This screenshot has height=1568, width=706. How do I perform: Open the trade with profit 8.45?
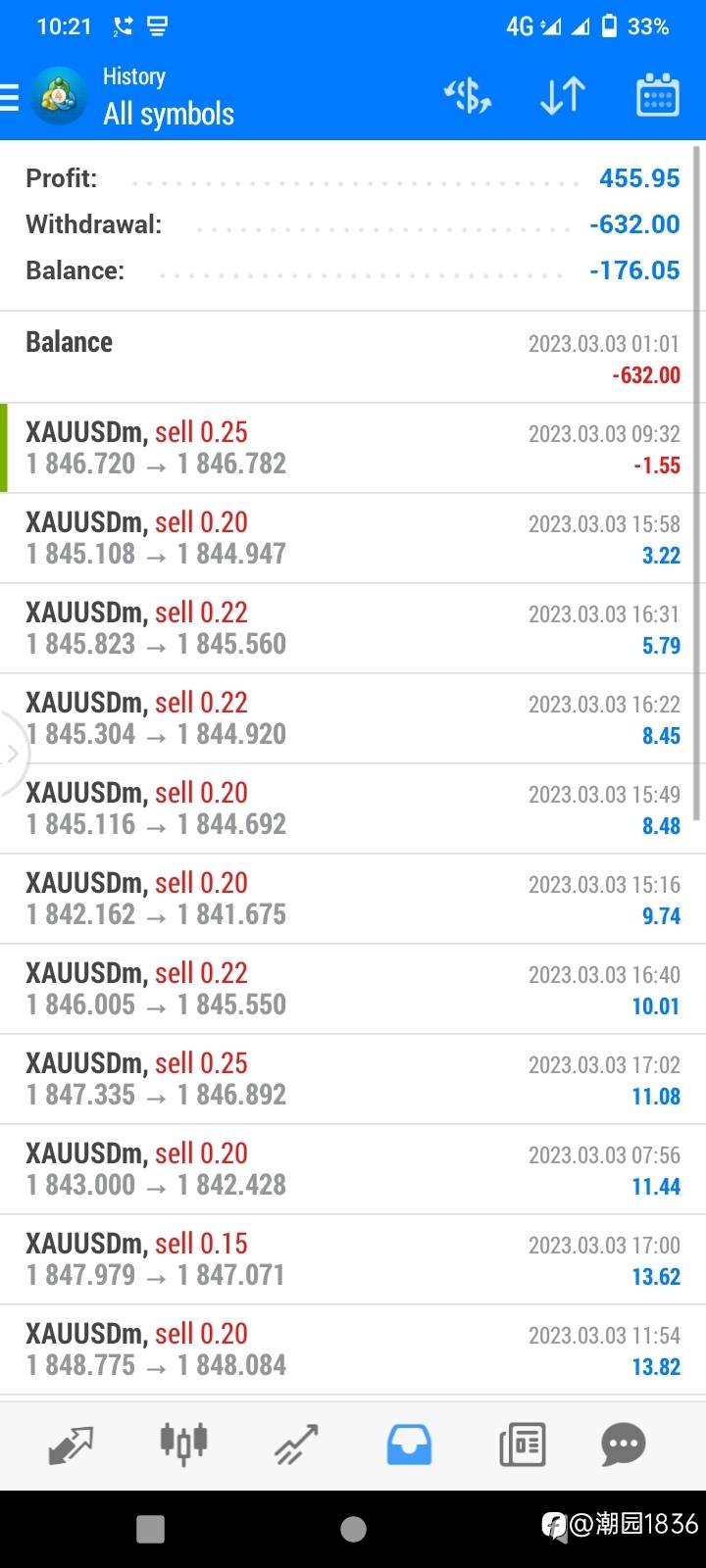click(x=353, y=718)
